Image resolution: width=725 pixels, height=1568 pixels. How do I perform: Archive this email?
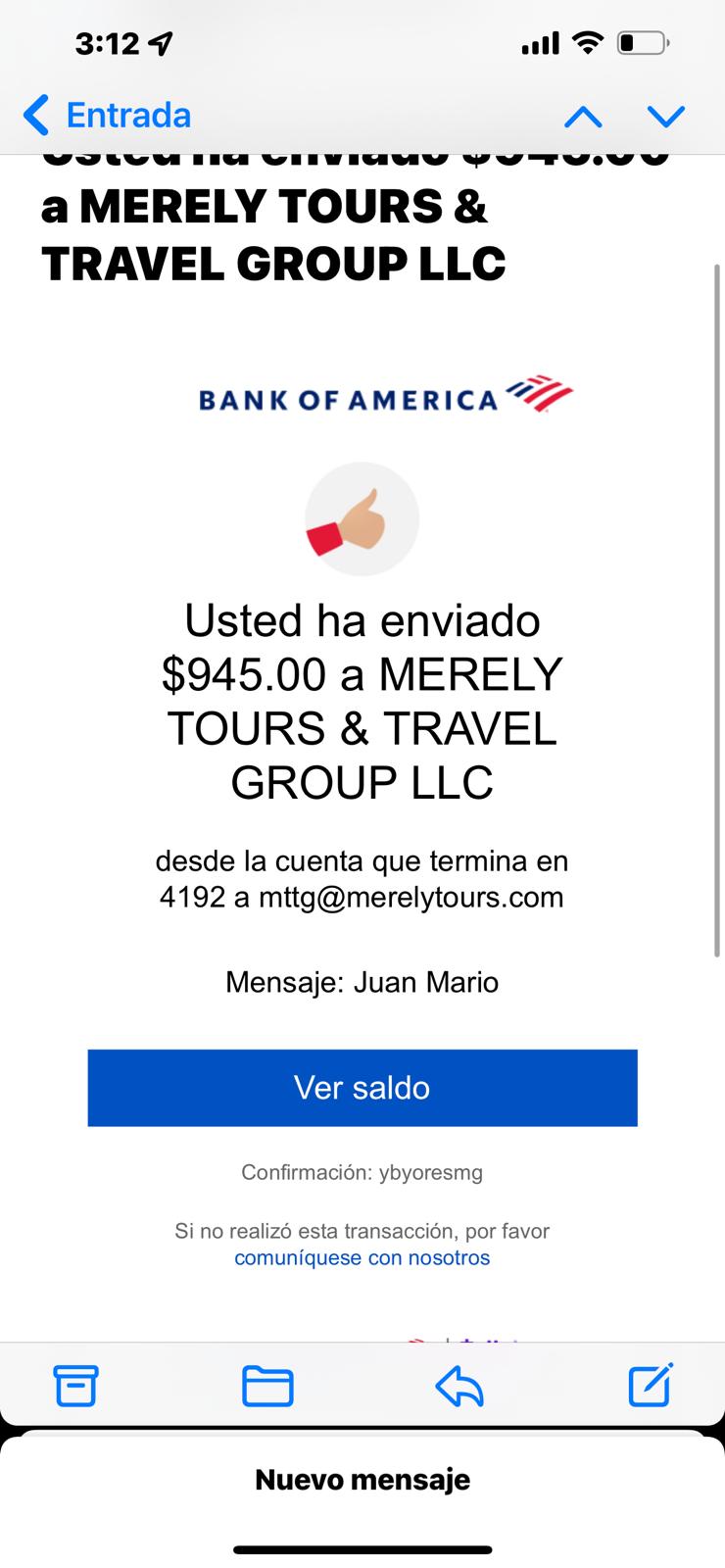click(x=75, y=1386)
